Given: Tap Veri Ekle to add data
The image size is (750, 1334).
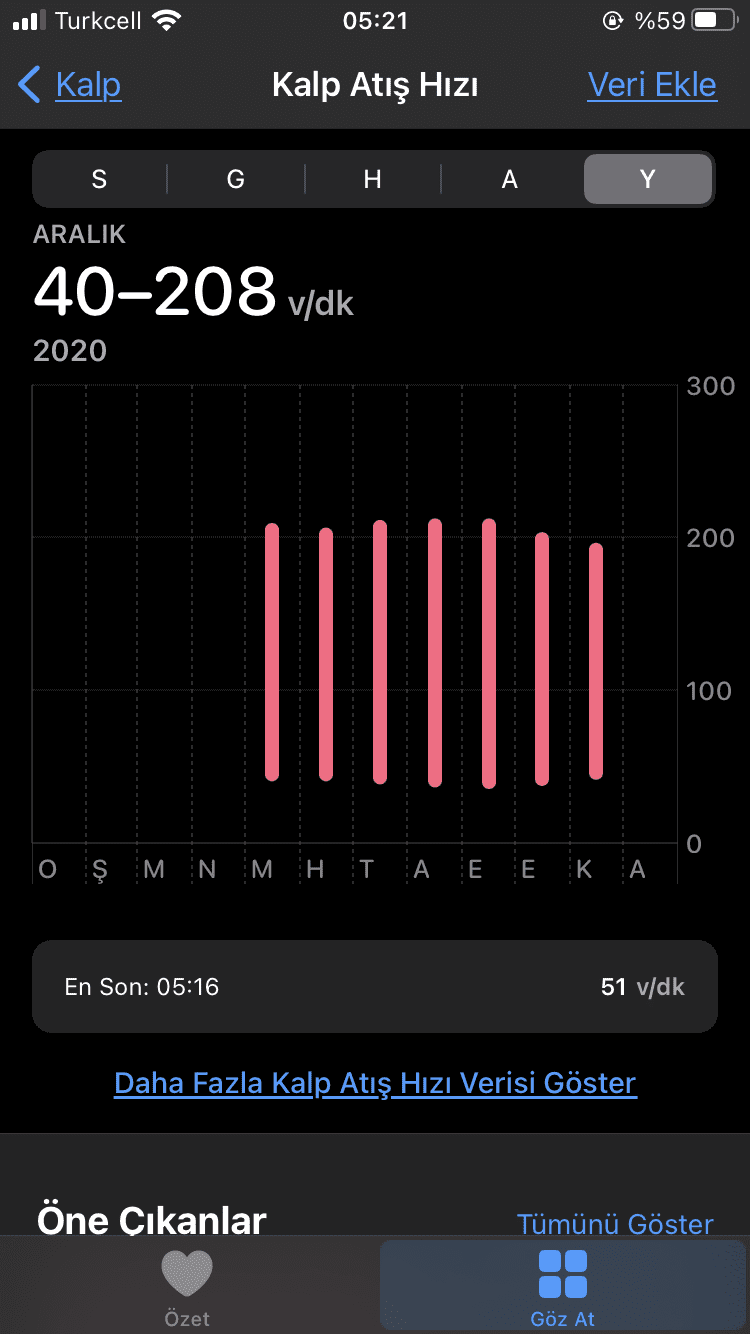Looking at the screenshot, I should coord(652,86).
